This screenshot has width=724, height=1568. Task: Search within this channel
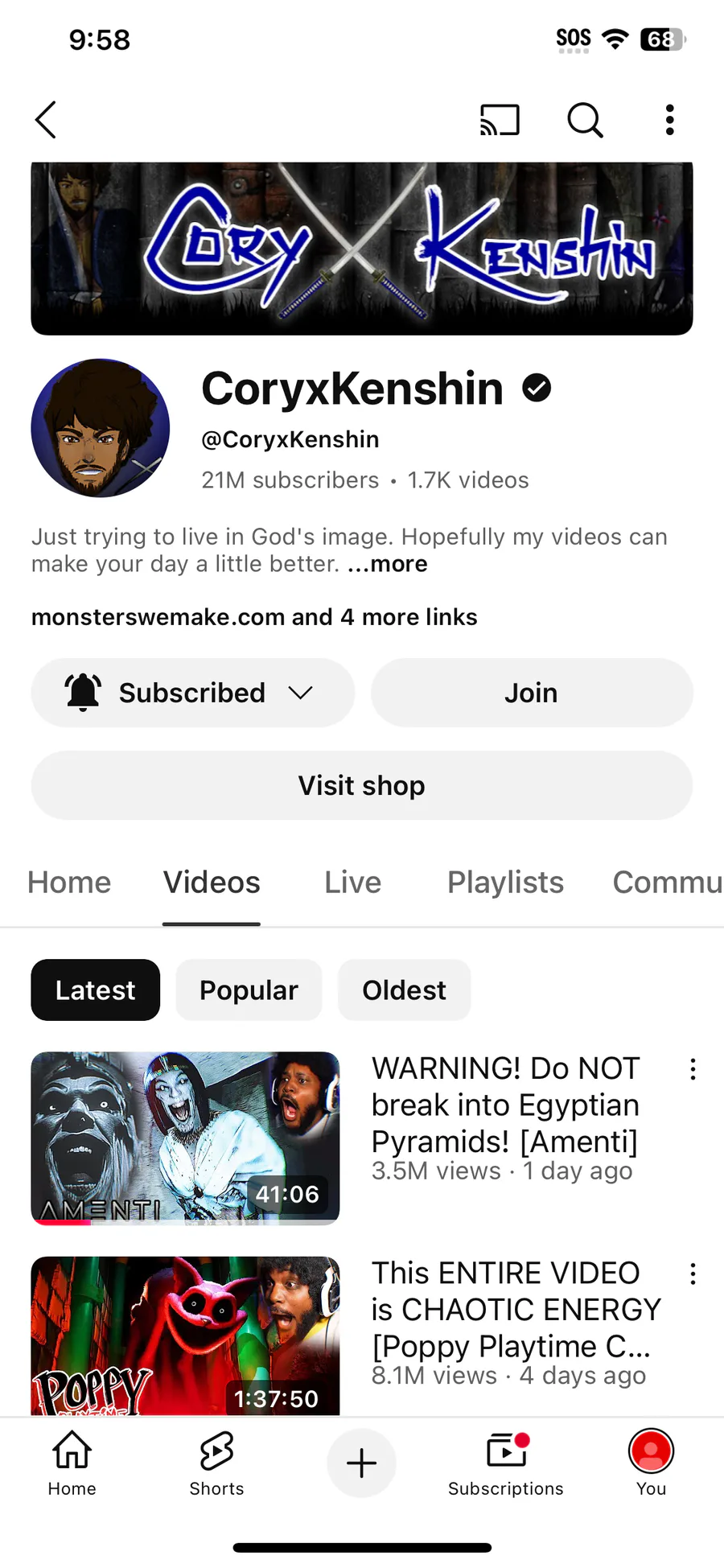coord(585,120)
